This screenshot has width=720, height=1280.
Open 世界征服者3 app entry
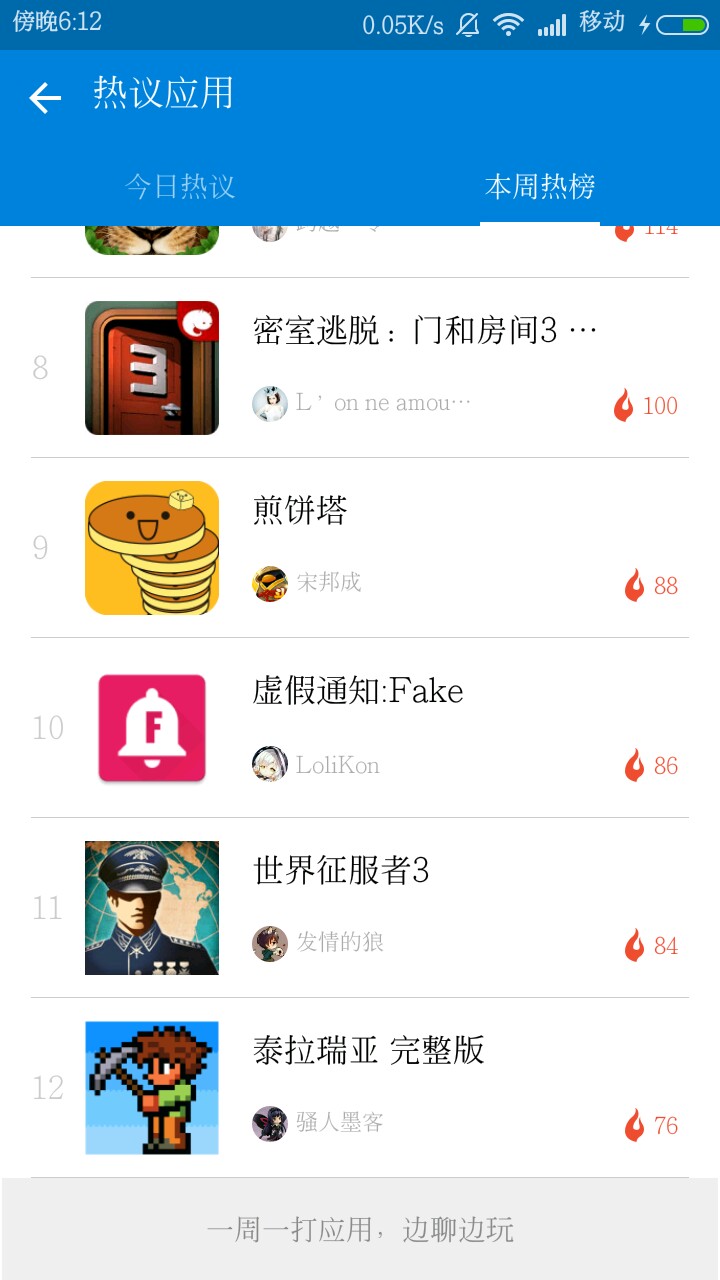pyautogui.click(x=341, y=872)
